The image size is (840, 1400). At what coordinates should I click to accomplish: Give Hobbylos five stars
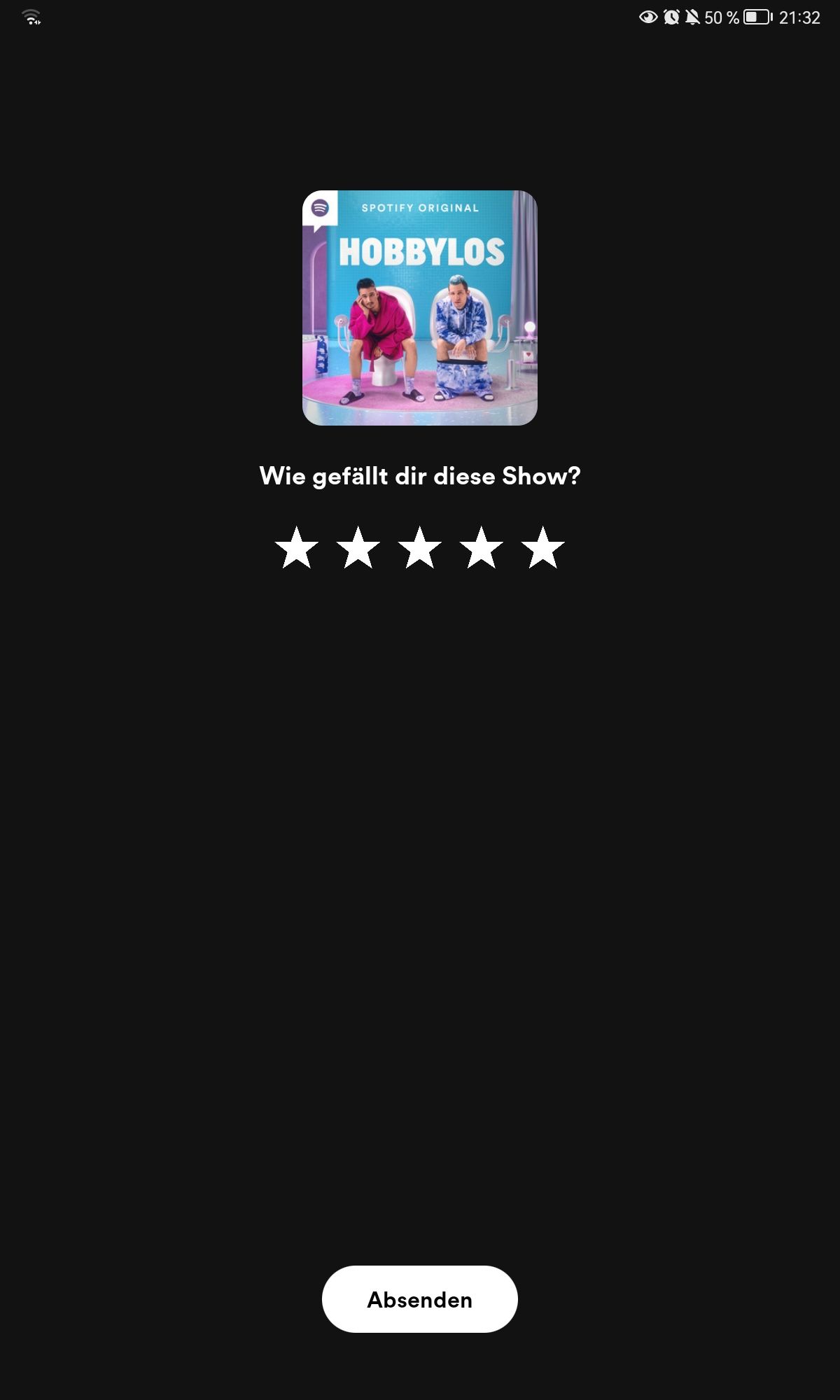coord(543,548)
